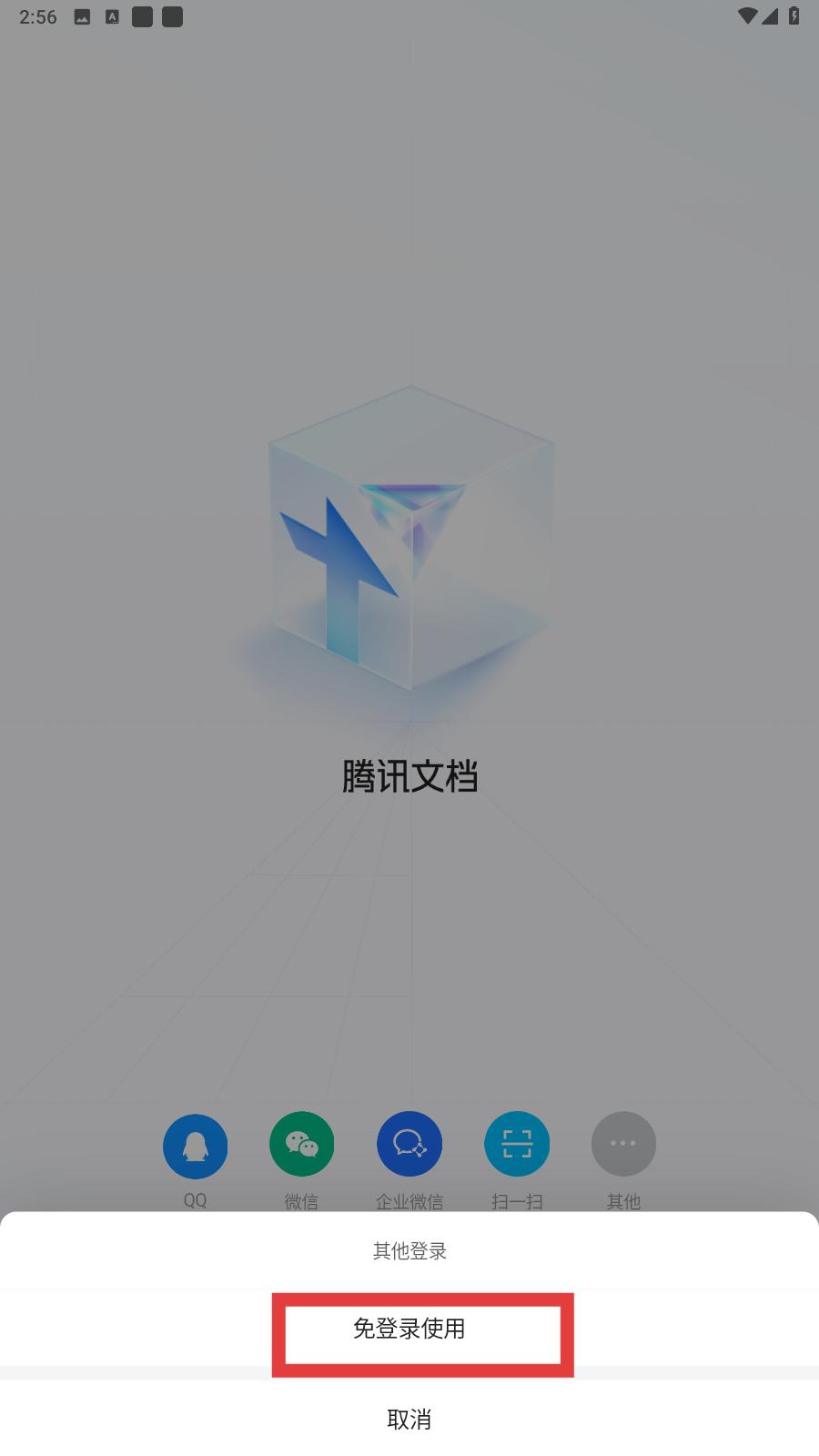Select 免登录使用 to continue without login
The image size is (819, 1456).
click(x=409, y=1330)
